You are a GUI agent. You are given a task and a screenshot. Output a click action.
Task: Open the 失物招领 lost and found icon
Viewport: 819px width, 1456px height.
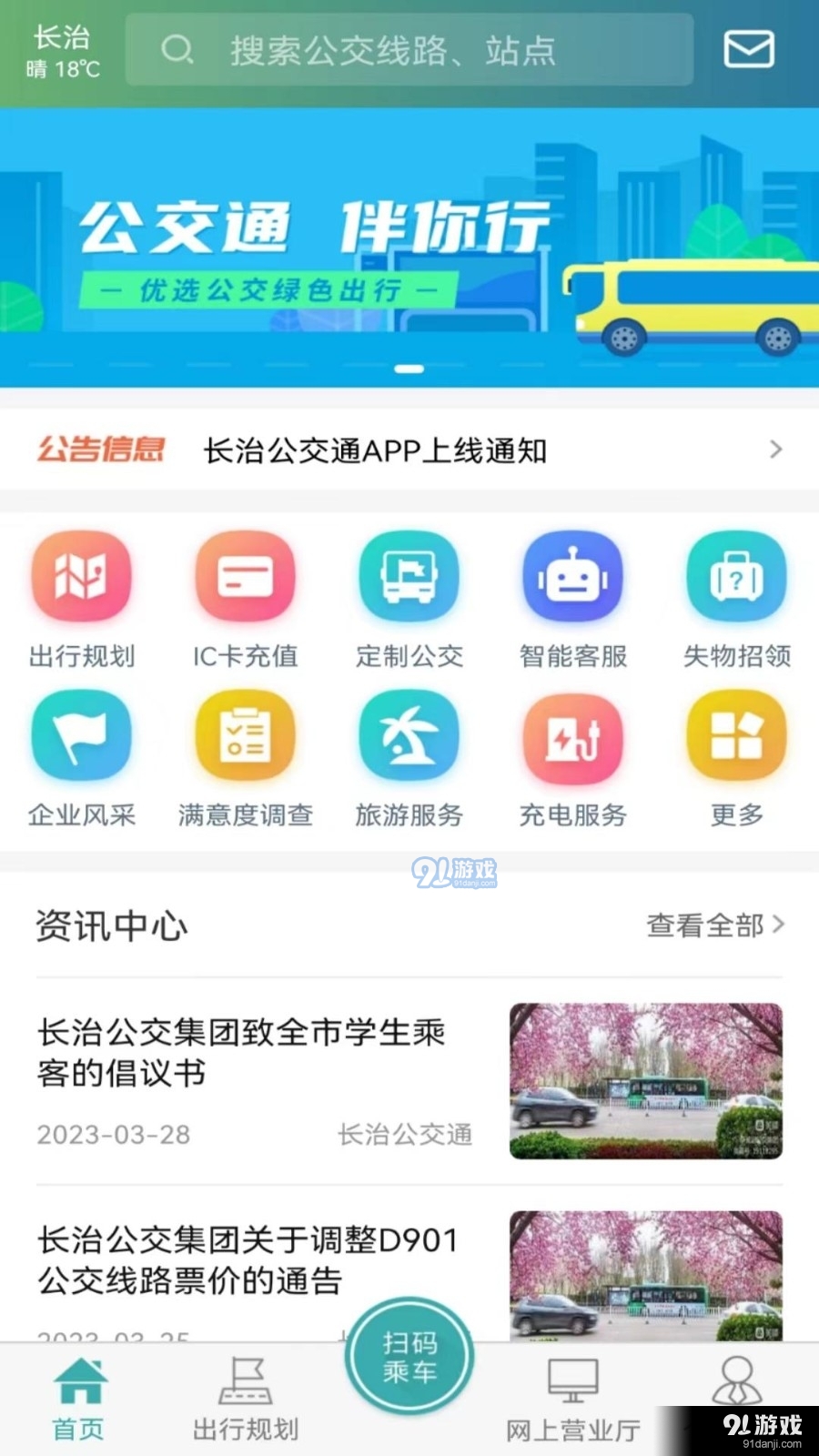click(737, 577)
